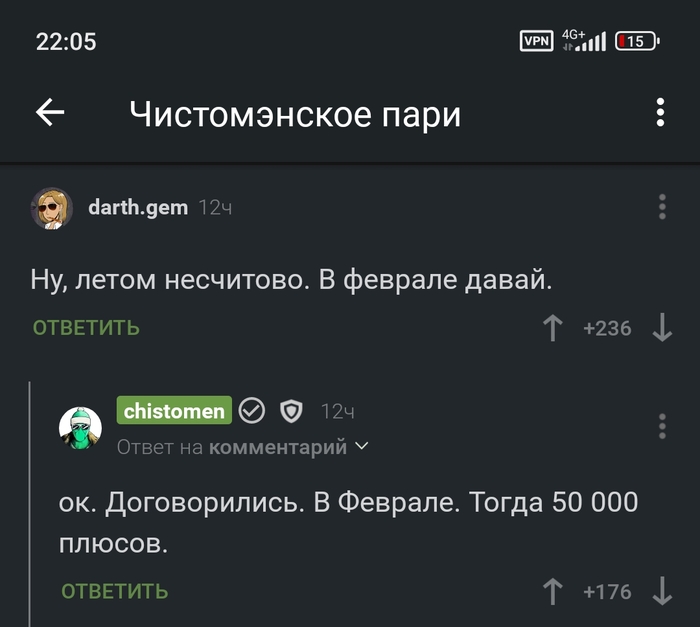Open options menu for darth.gem's comment
This screenshot has width=700, height=627.
pyautogui.click(x=662, y=207)
